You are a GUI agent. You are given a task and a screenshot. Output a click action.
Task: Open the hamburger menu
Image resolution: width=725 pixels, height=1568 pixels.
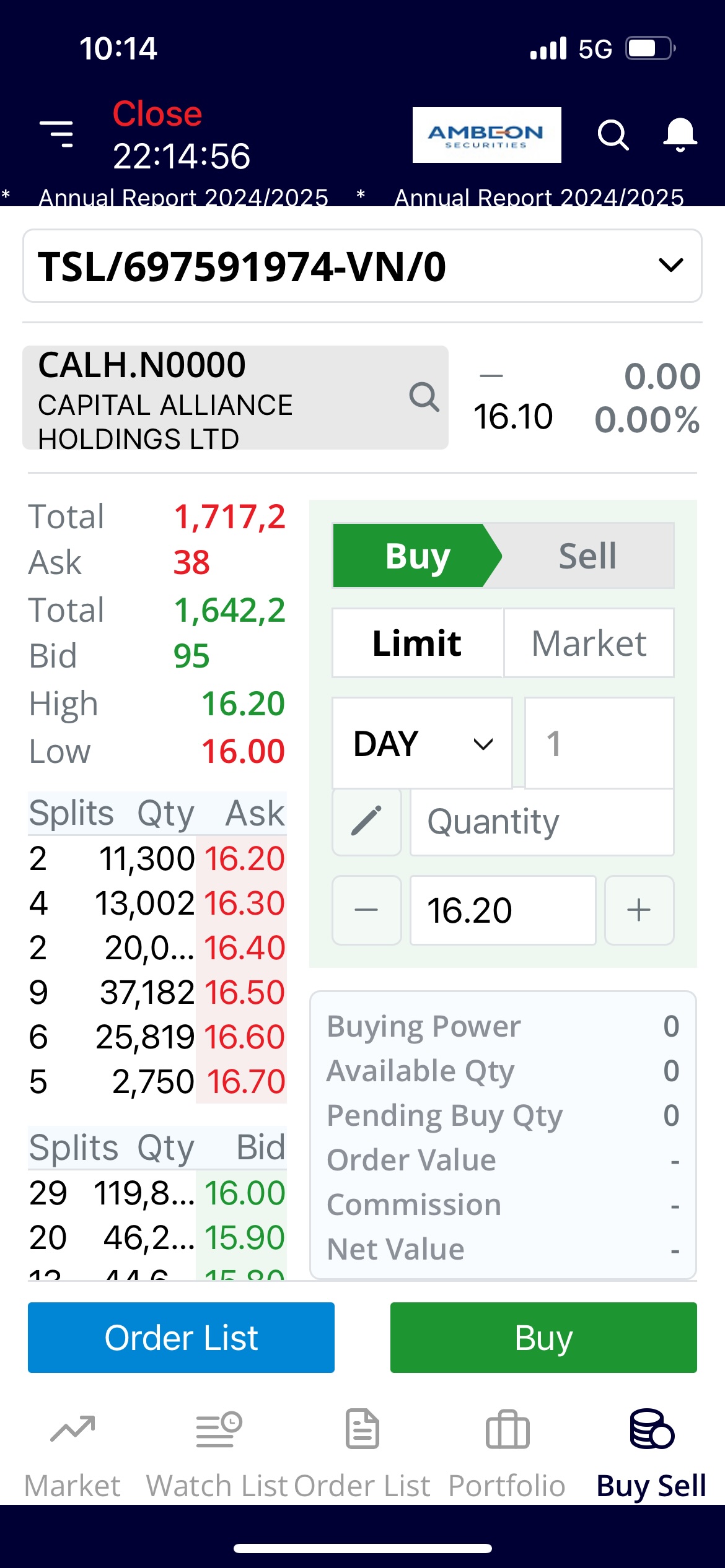[56, 134]
